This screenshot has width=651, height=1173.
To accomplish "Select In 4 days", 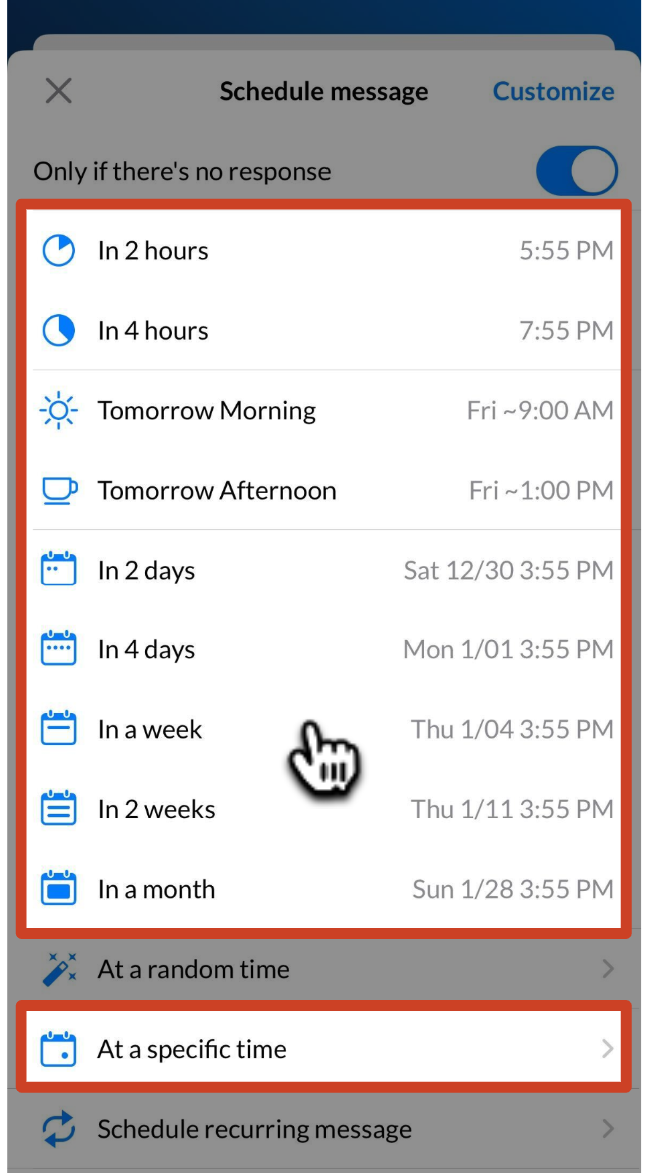I will coord(324,649).
